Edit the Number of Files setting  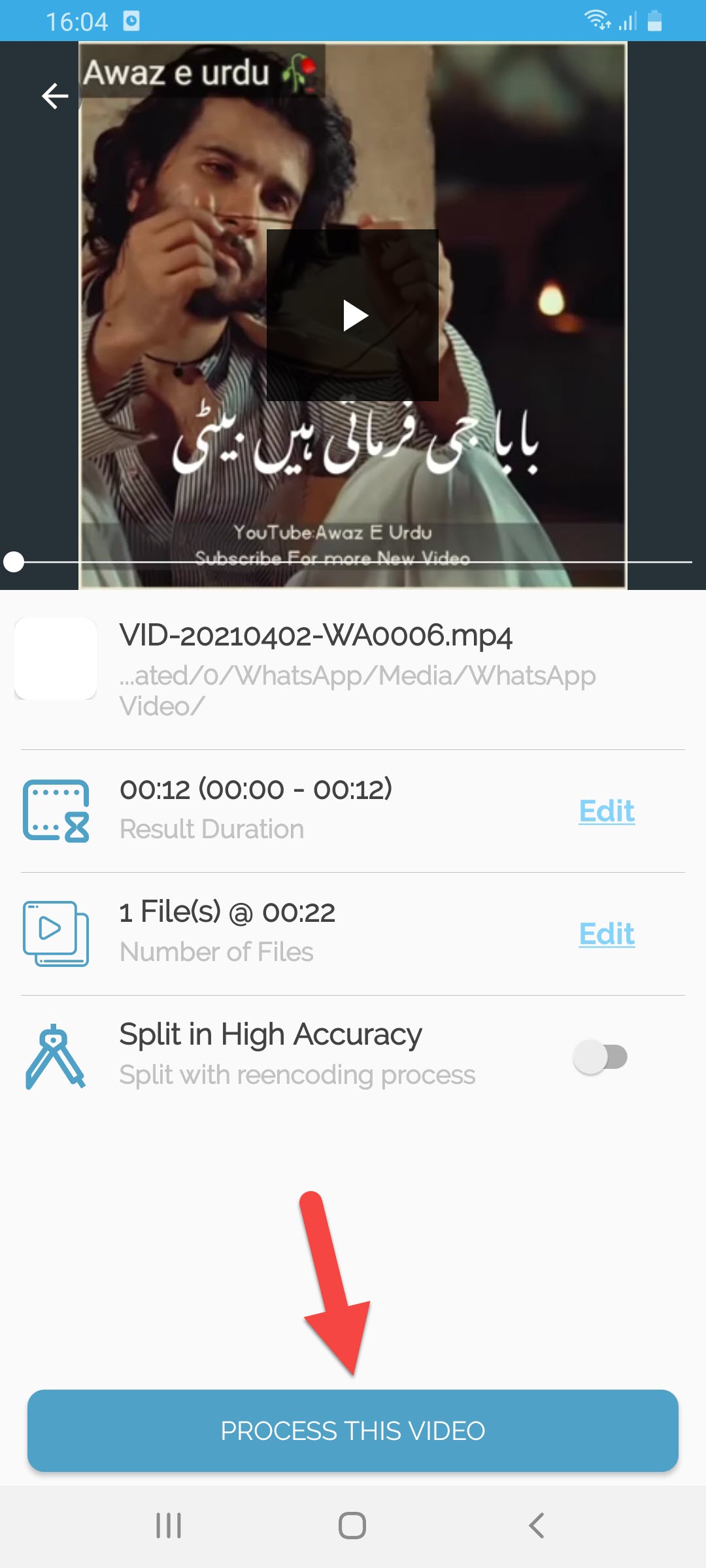tap(607, 934)
